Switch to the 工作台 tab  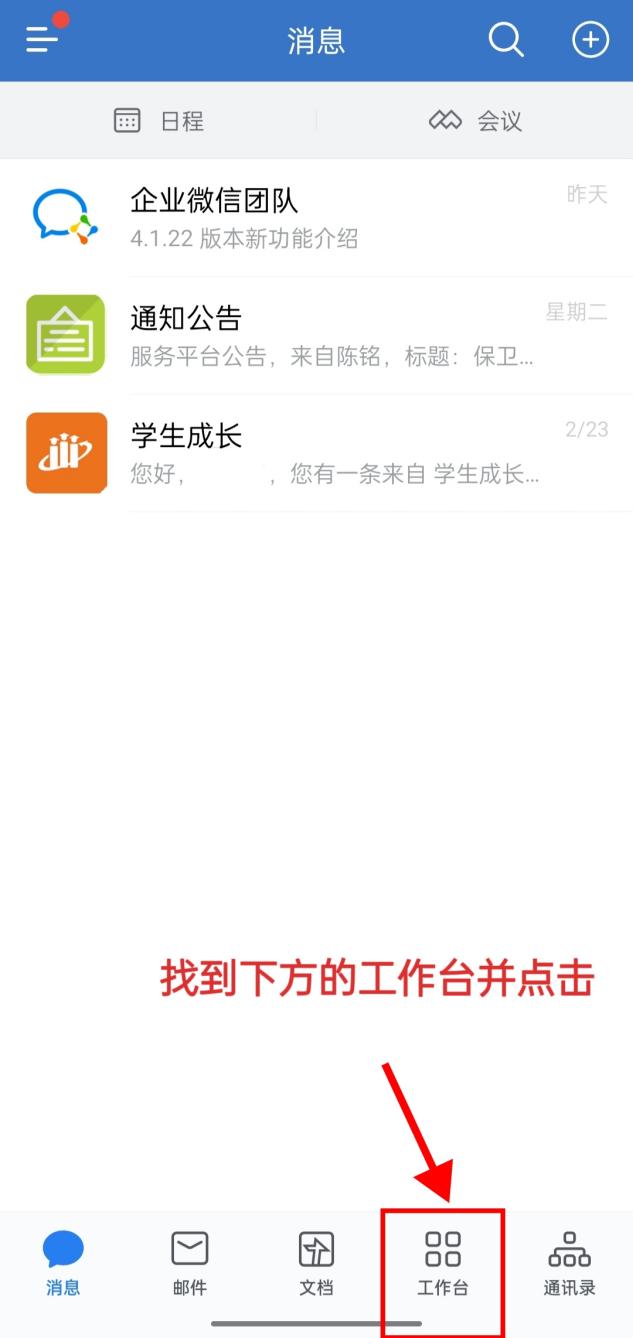pos(443,1264)
